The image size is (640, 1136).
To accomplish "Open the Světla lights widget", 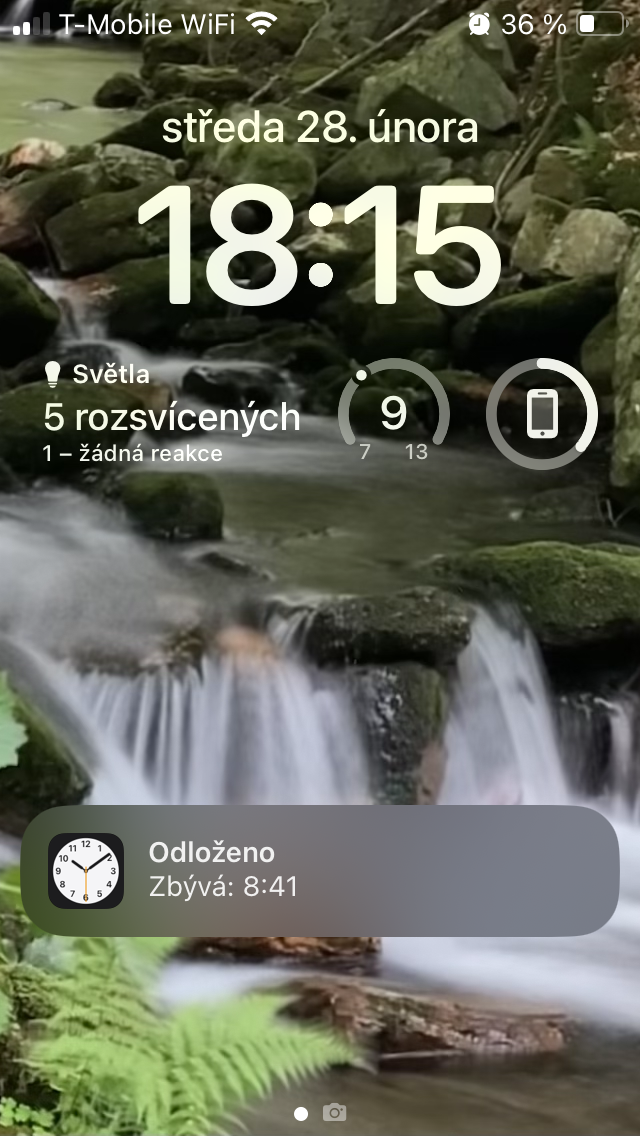I will coord(172,414).
